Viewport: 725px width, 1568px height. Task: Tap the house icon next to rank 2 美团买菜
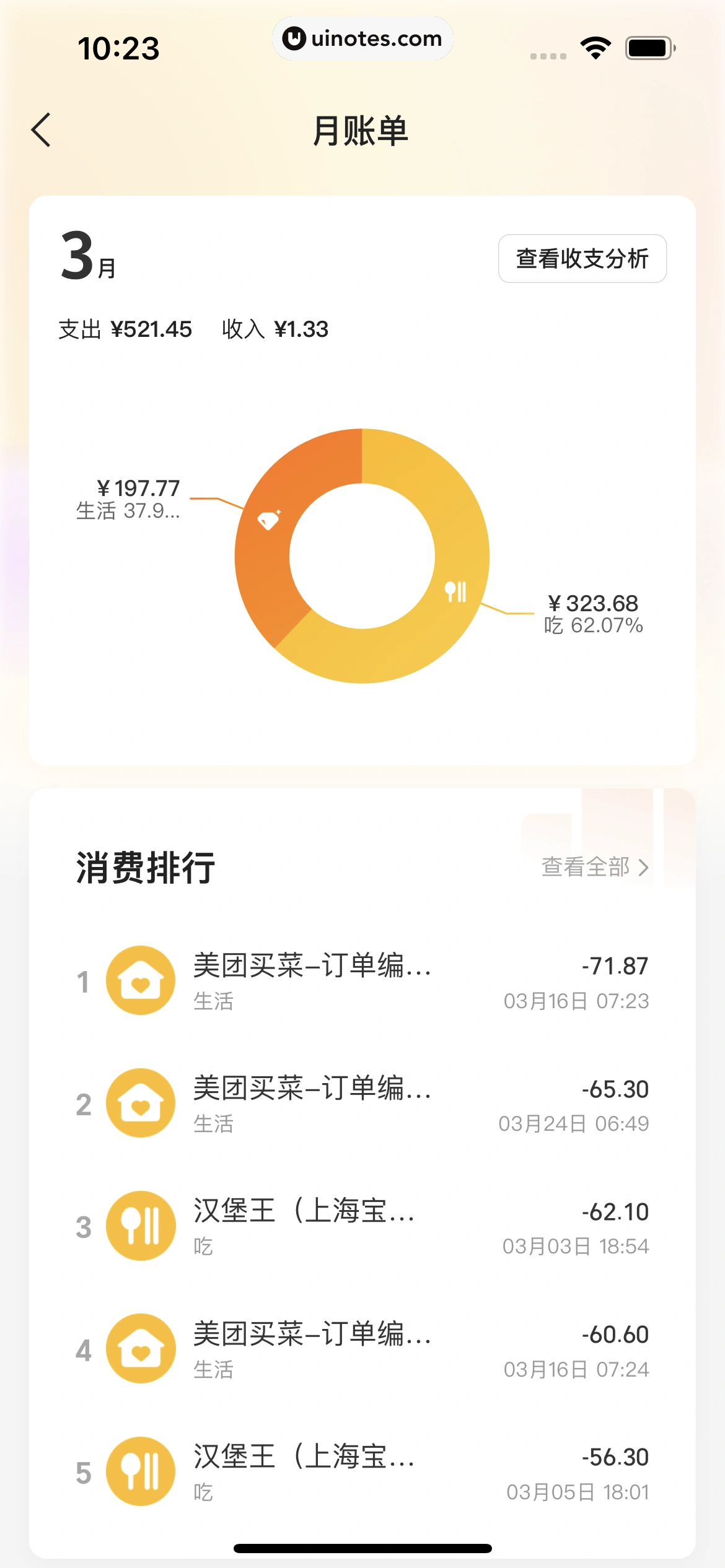pos(140,1102)
